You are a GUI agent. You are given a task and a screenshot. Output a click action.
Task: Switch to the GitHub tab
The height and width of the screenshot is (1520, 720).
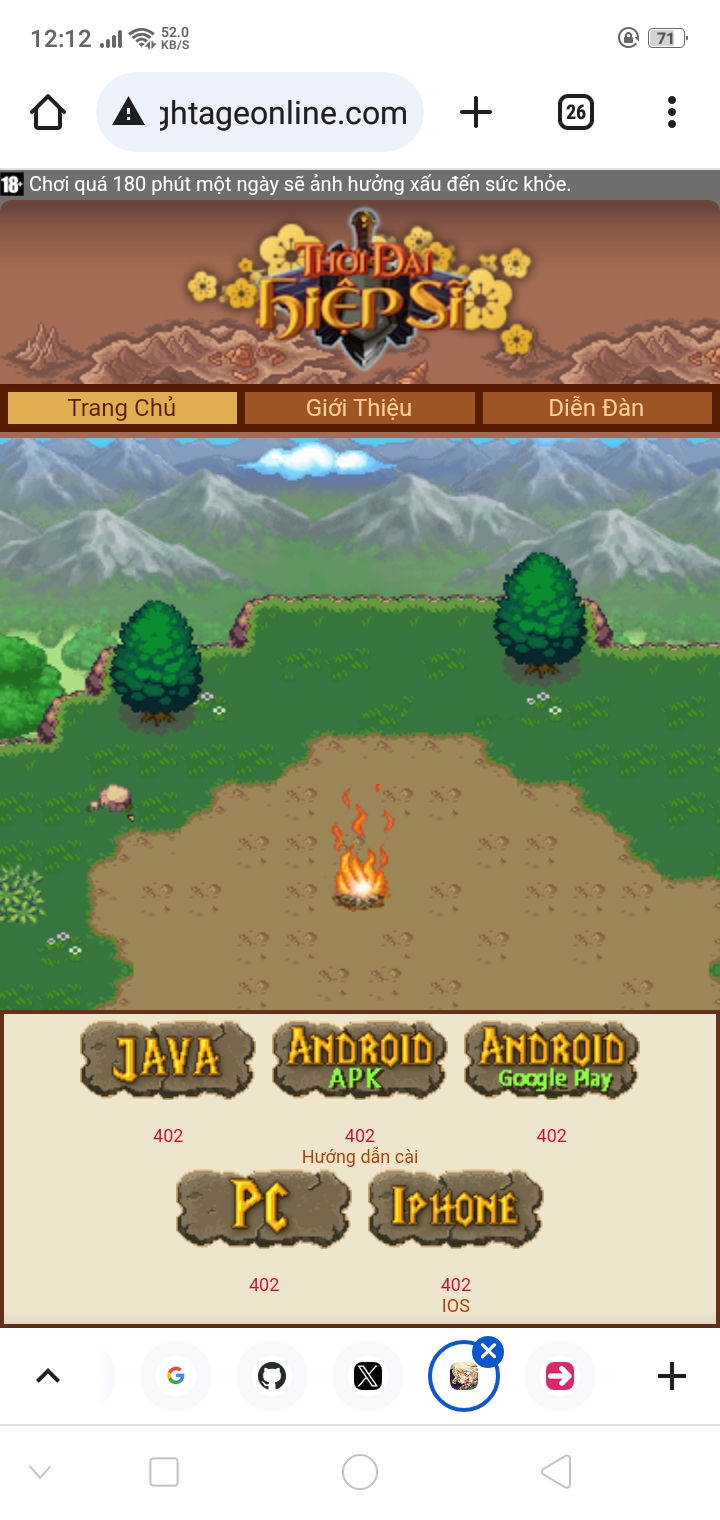point(272,1376)
